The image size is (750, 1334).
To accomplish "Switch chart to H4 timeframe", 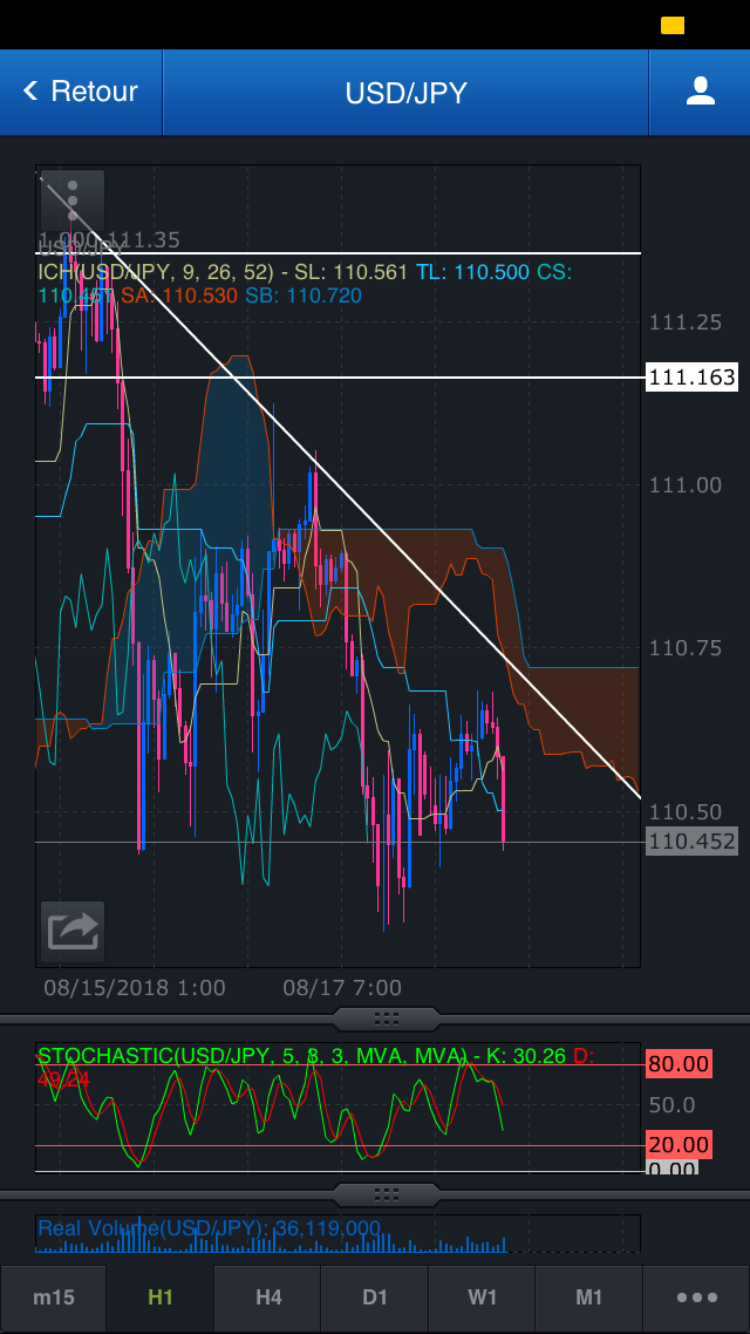I will tap(268, 1297).
